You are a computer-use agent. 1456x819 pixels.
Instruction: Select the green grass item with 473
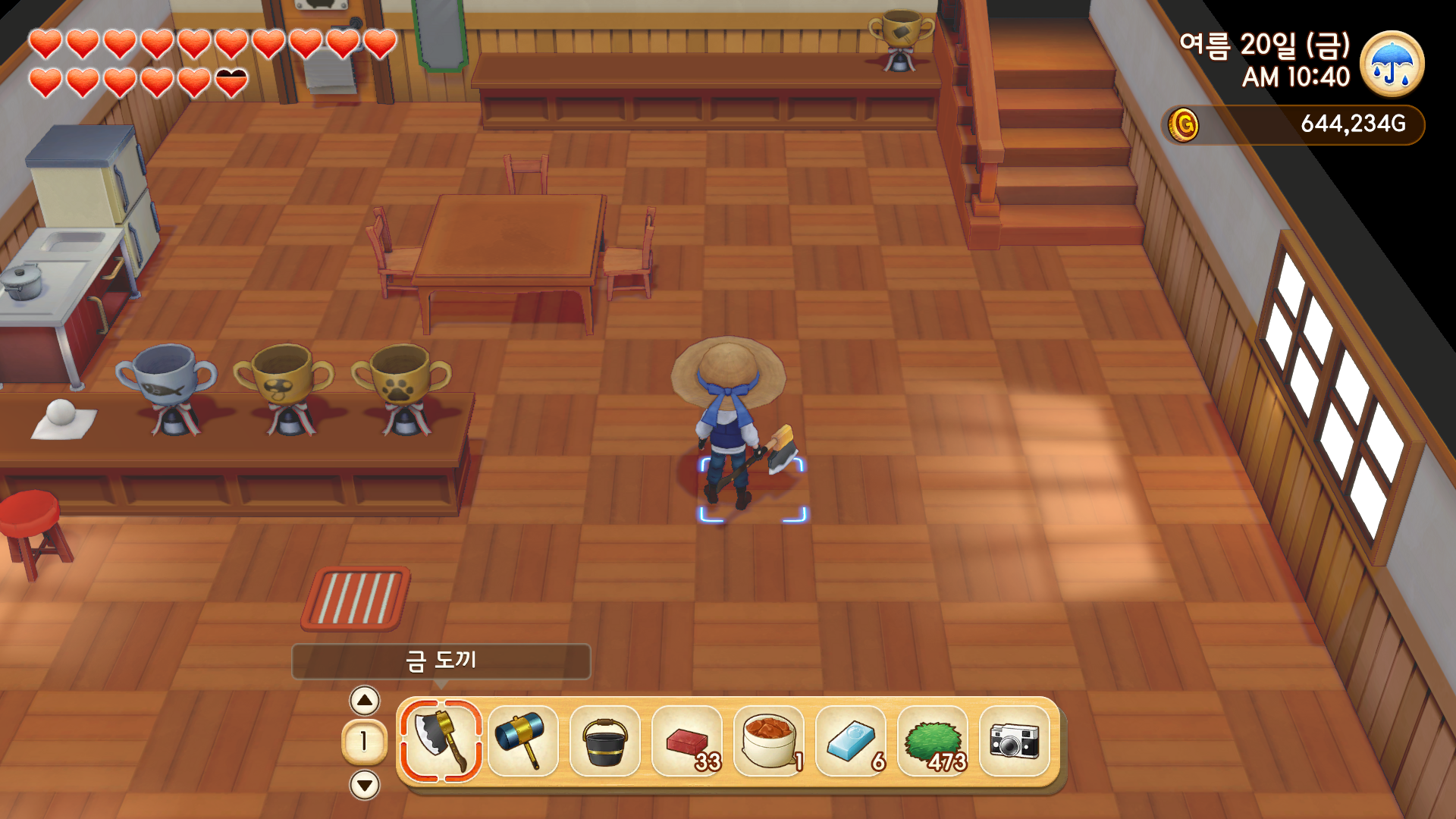click(932, 741)
